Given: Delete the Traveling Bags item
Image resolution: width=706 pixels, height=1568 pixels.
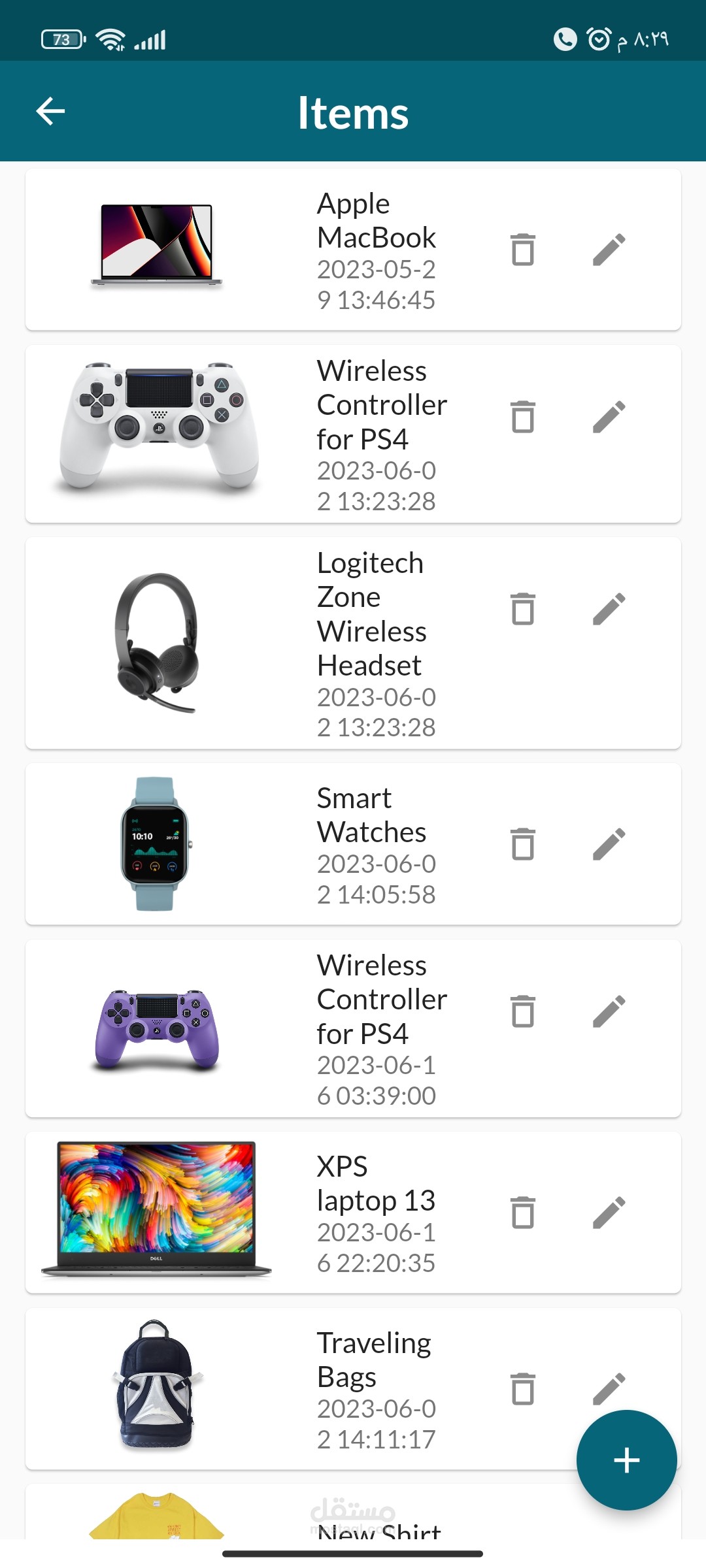Looking at the screenshot, I should point(523,1389).
